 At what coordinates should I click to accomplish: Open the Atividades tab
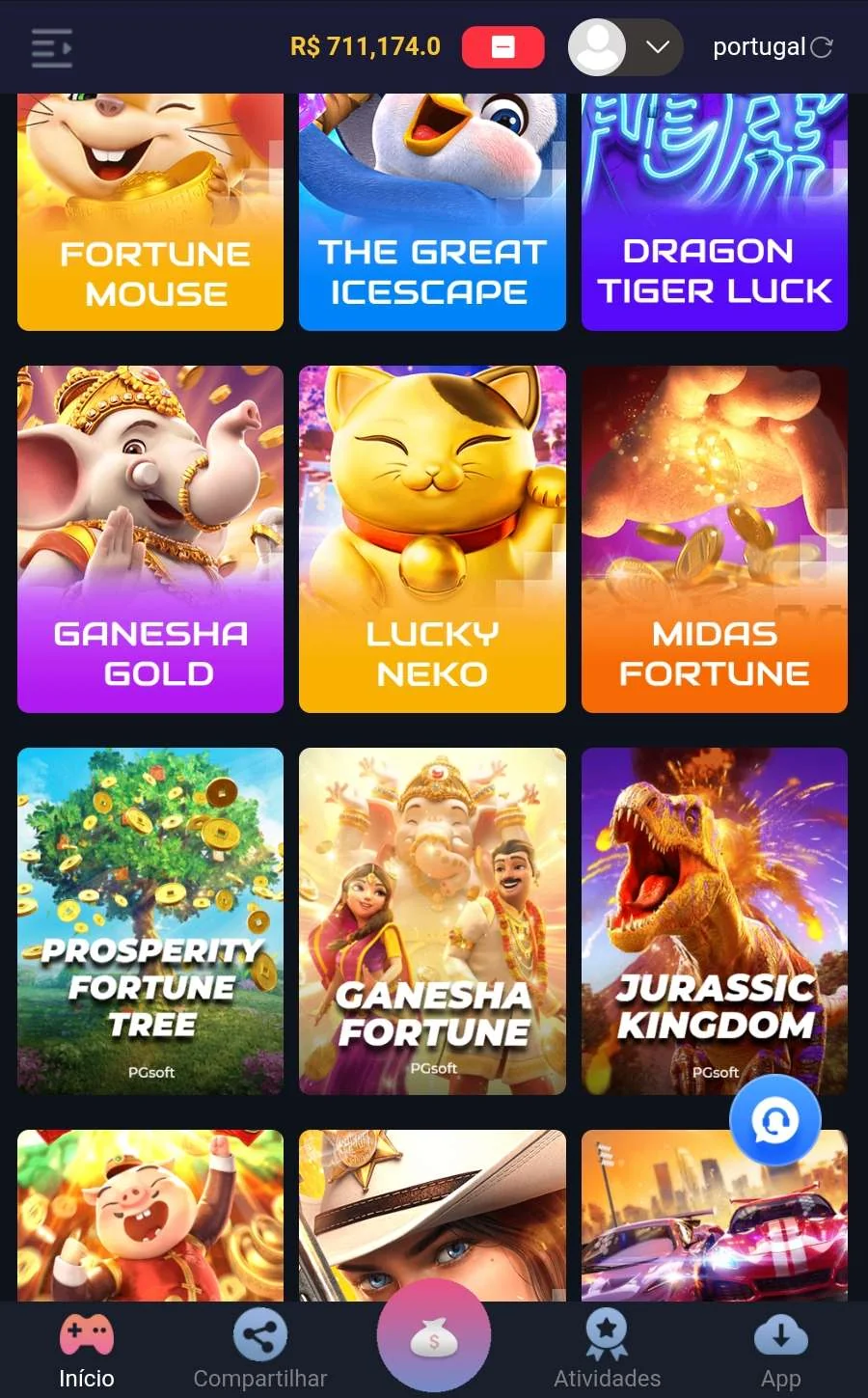click(608, 1351)
